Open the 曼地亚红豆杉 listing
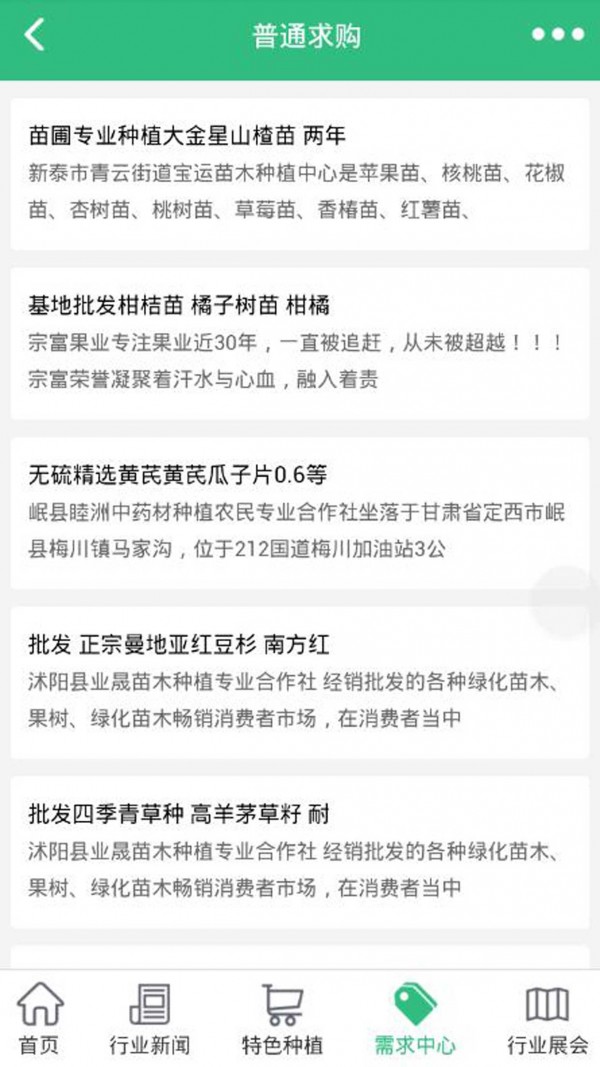Screen dimensions: 600x1067 (x=300, y=683)
